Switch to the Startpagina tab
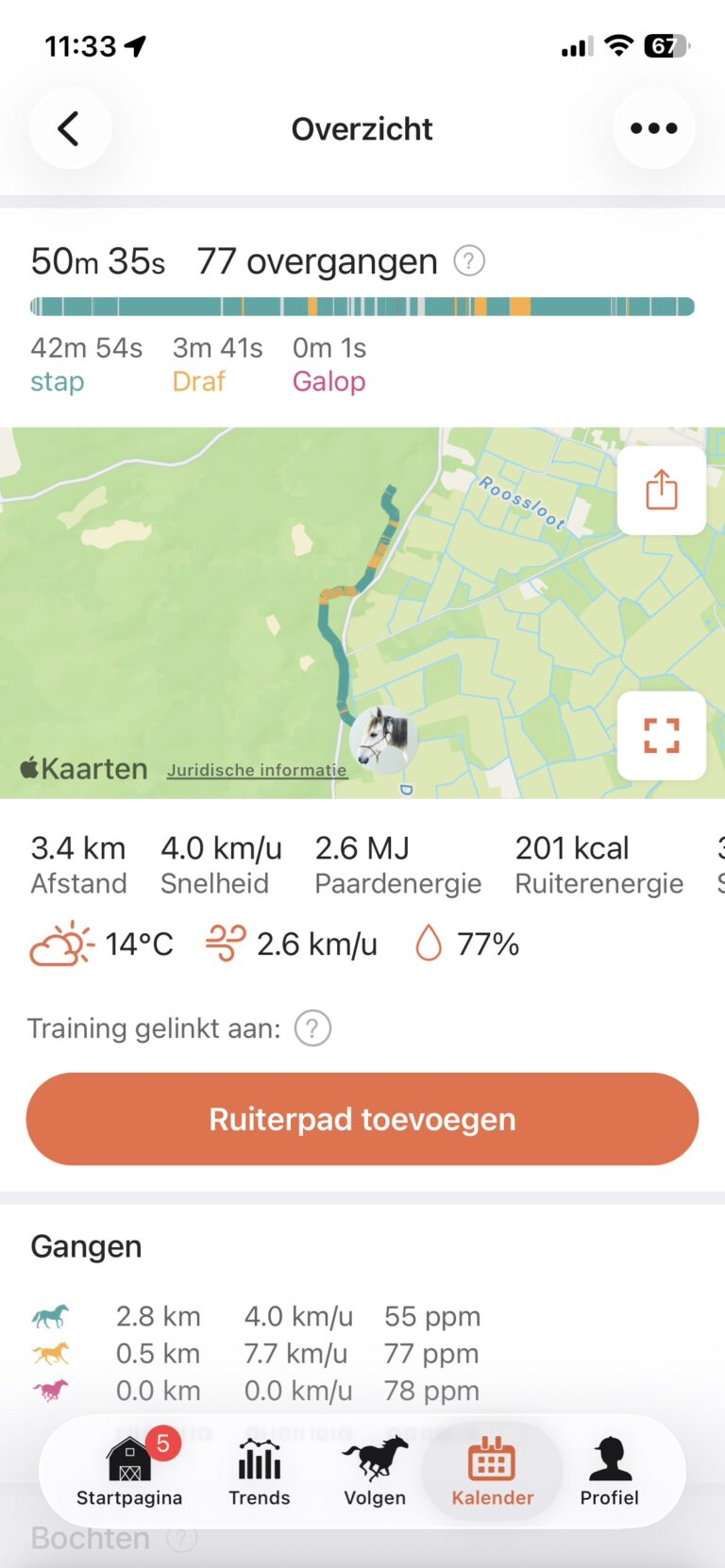Image resolution: width=725 pixels, height=1568 pixels. point(129,1472)
